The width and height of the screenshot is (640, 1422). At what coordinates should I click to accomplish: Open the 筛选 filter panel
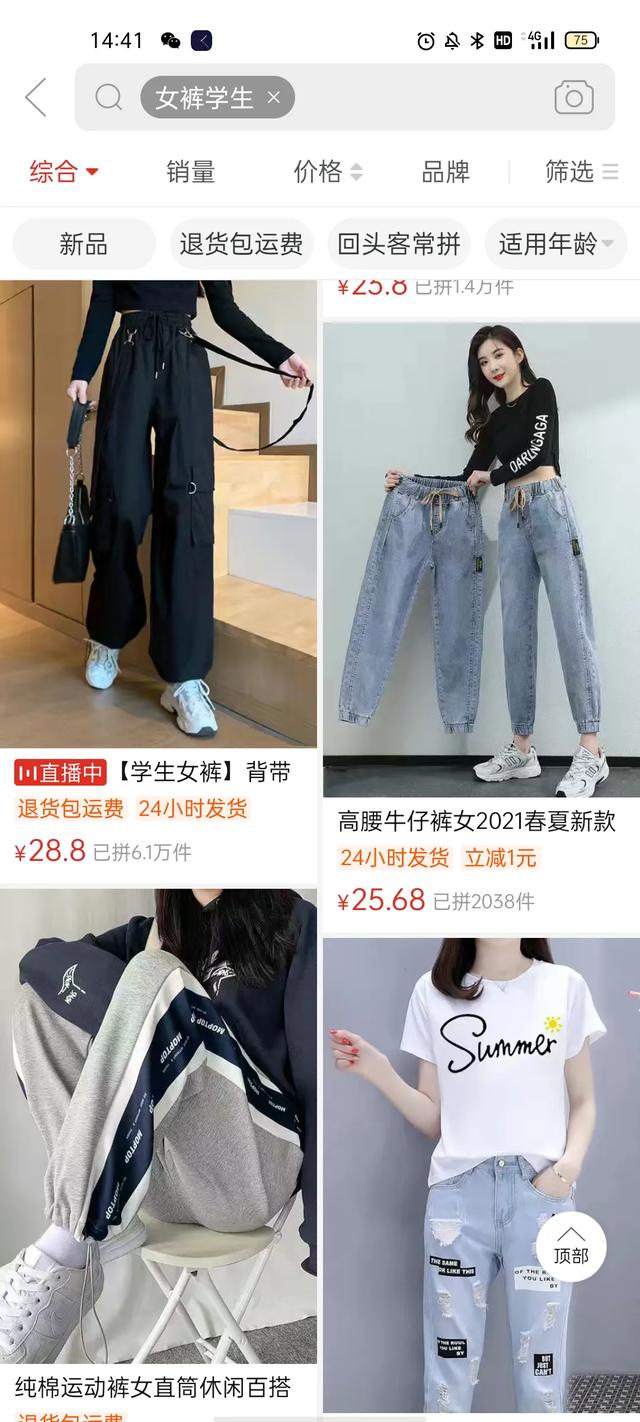pyautogui.click(x=581, y=172)
